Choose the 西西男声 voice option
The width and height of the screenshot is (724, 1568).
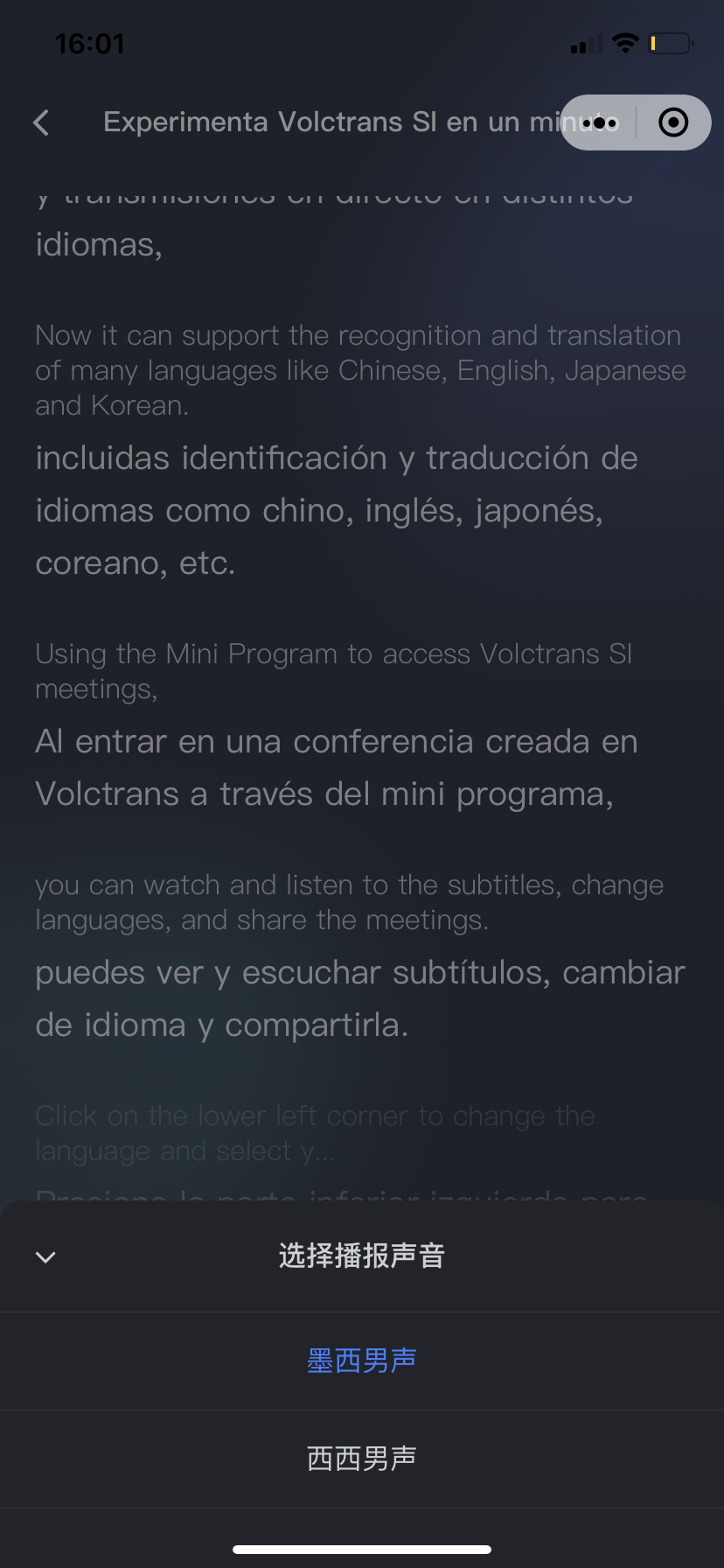click(362, 1459)
